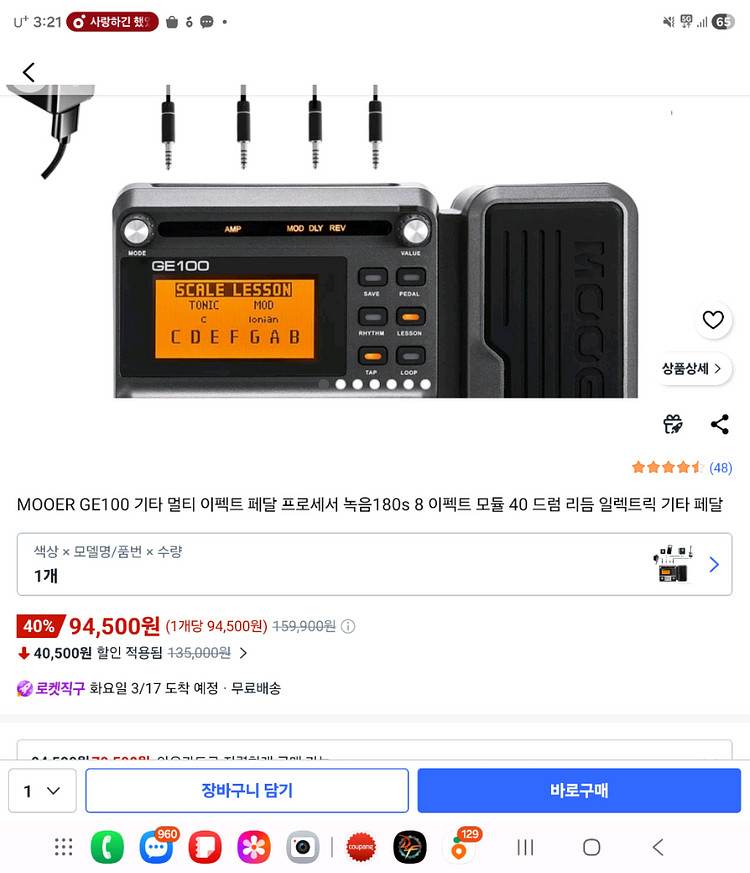Open recent apps view
The width and height of the screenshot is (750, 873).
[525, 847]
